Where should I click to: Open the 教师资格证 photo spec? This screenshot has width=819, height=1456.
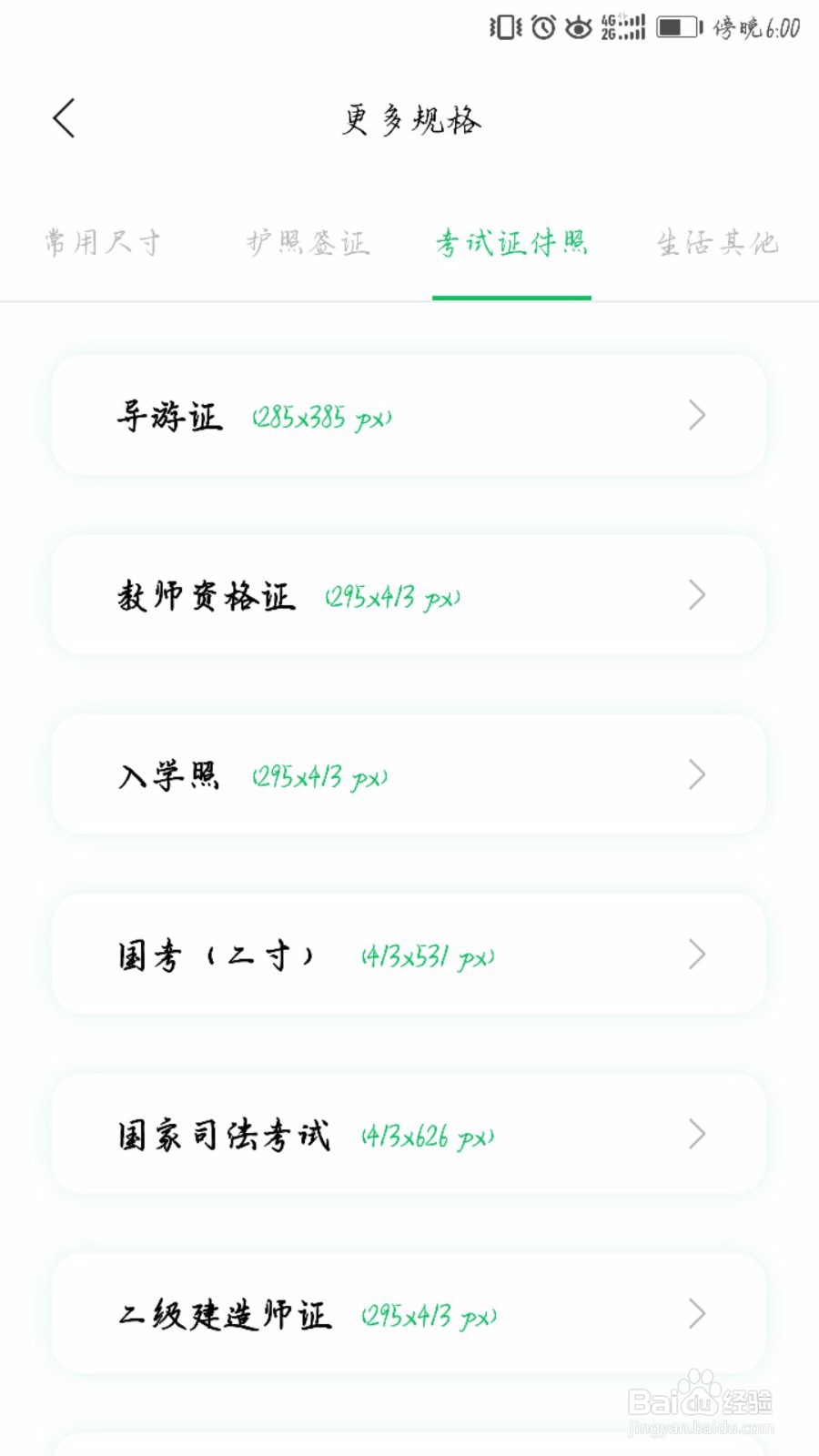coord(409,595)
